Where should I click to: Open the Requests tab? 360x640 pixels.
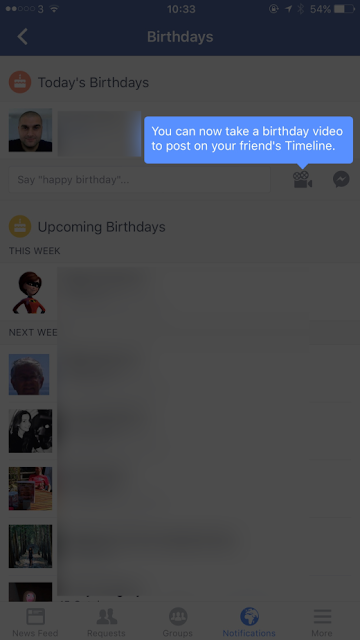click(x=106, y=622)
